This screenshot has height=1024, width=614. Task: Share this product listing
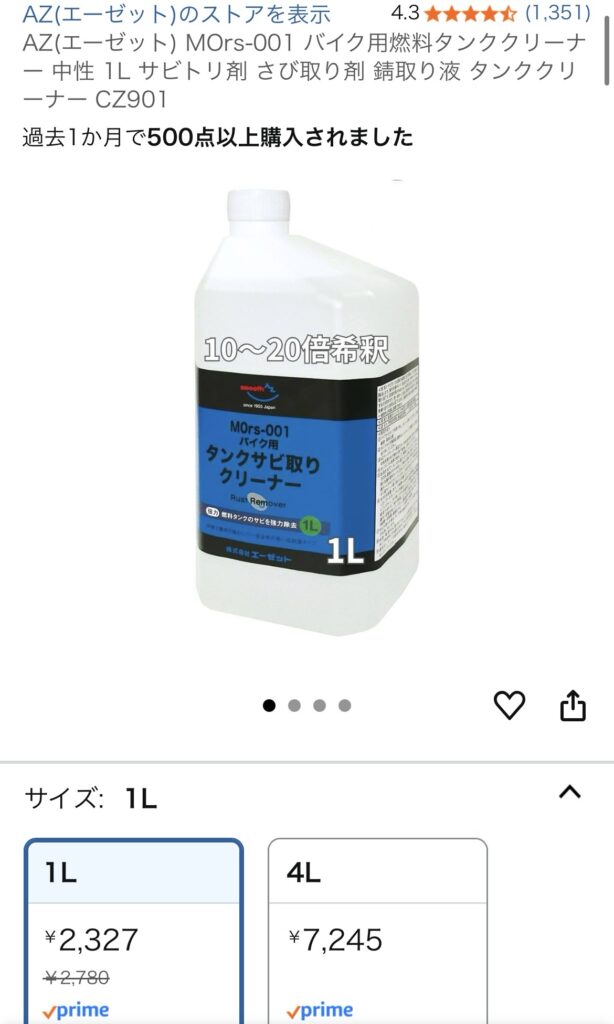tap(573, 705)
